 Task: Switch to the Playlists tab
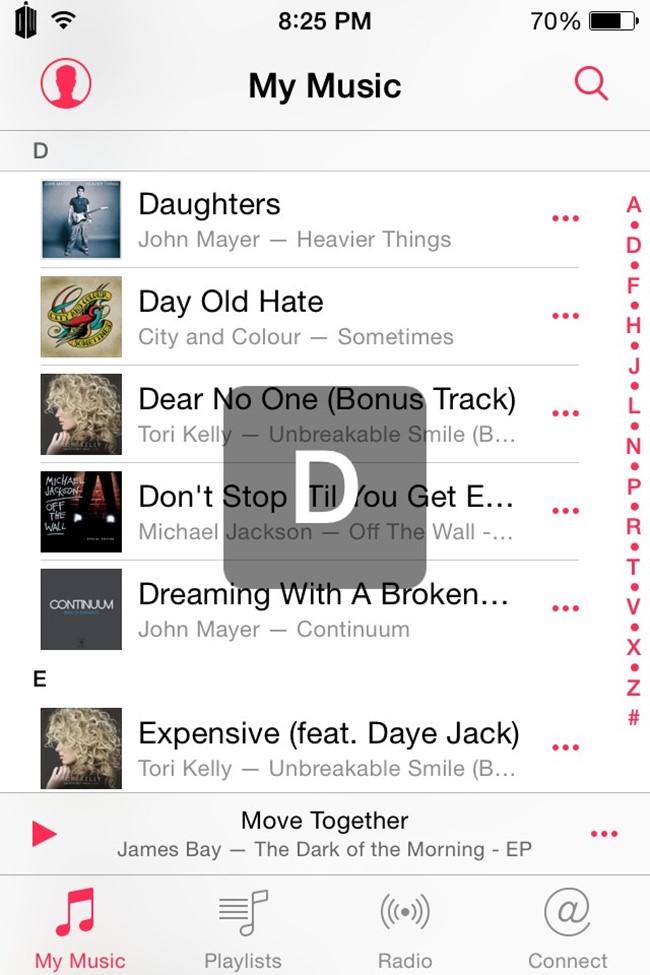tap(243, 928)
